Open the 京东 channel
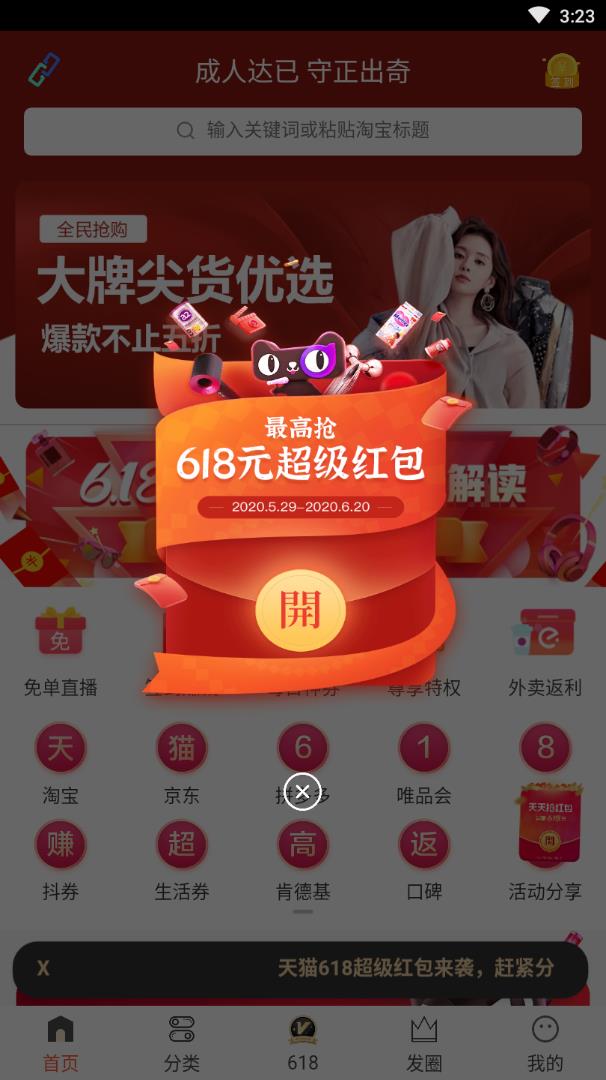This screenshot has width=606, height=1080. [181, 764]
